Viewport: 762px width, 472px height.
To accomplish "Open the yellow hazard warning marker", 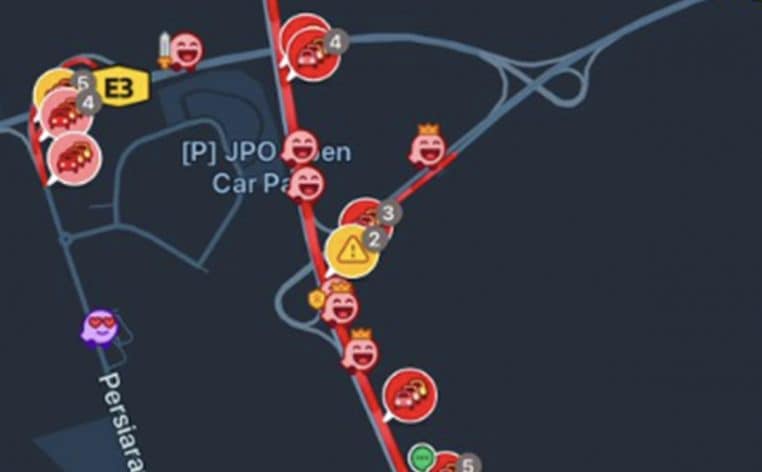I will (x=352, y=250).
